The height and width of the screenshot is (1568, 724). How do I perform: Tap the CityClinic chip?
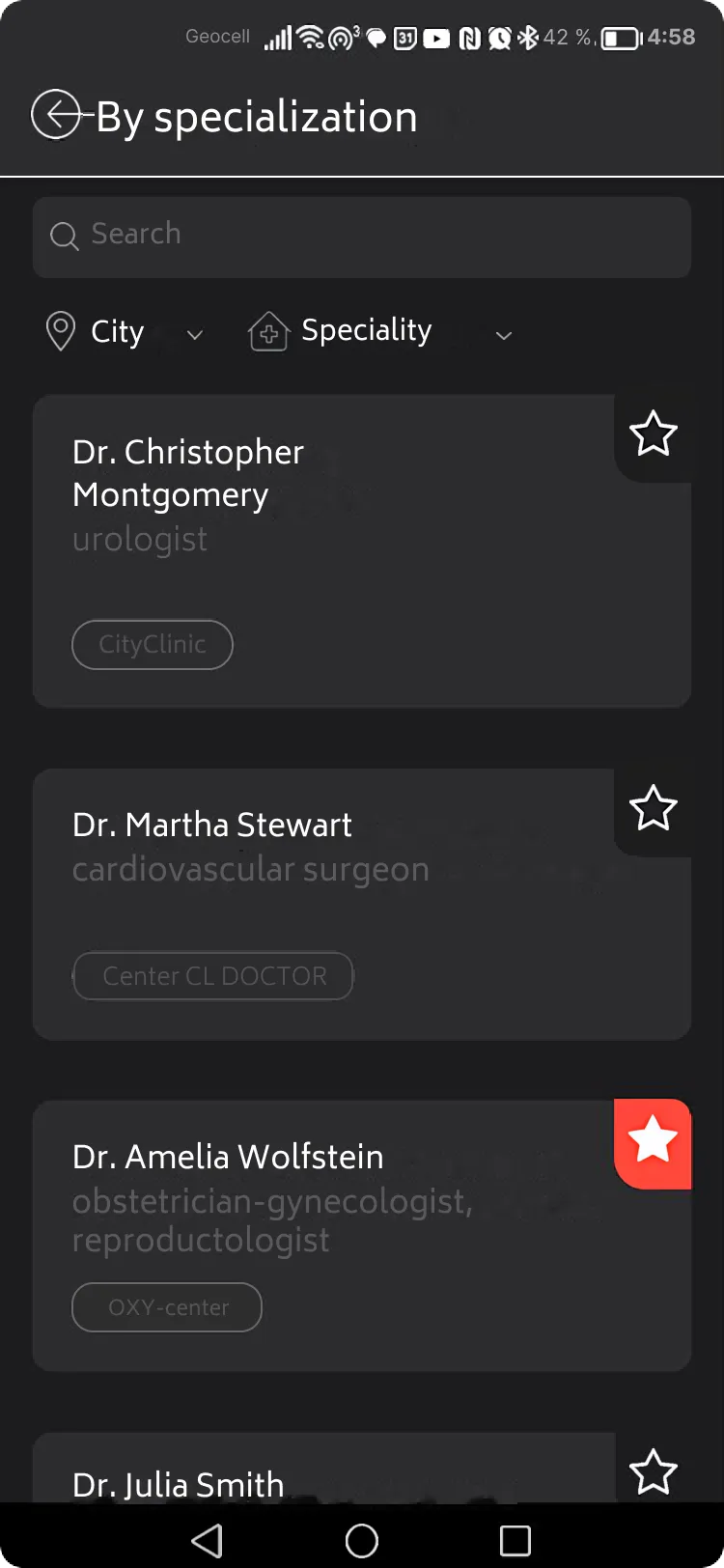153,644
